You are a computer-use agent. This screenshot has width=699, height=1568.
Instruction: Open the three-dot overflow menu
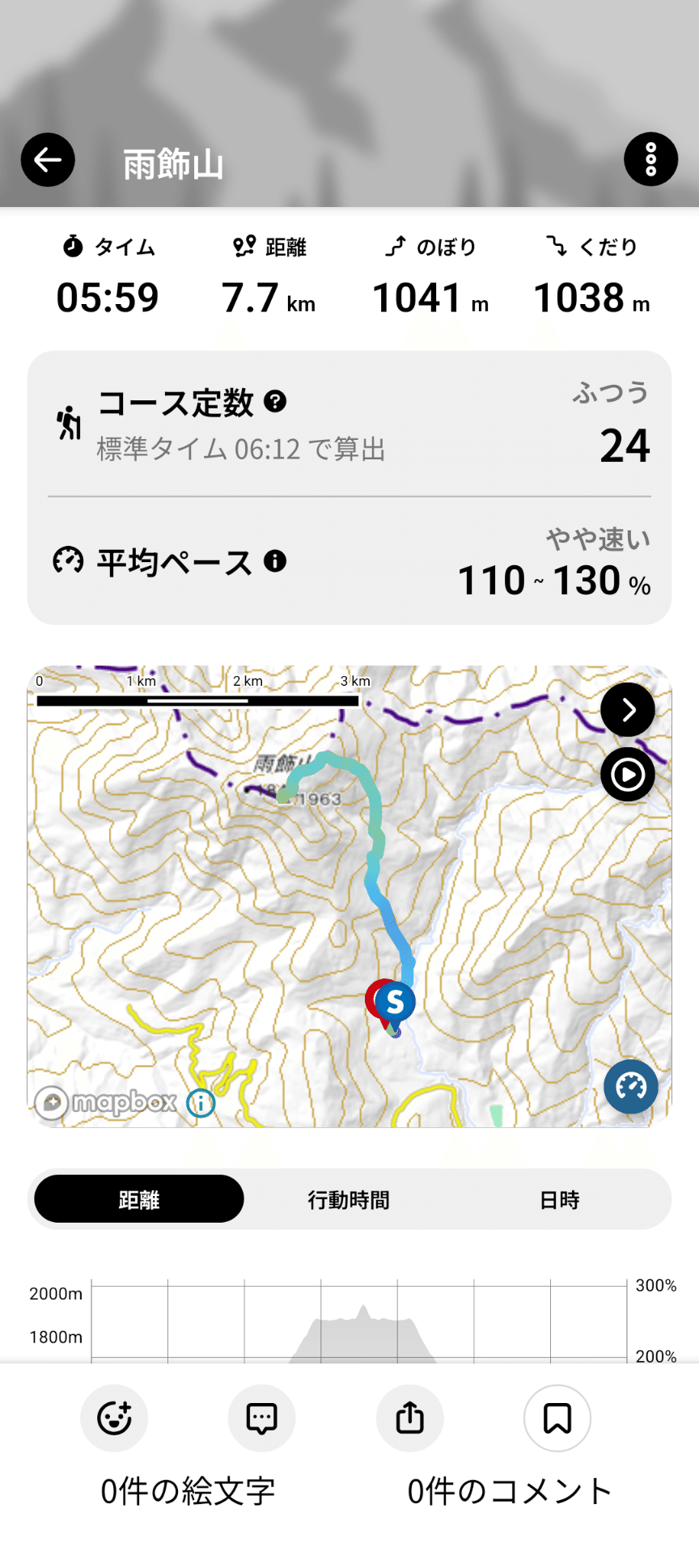(x=650, y=159)
